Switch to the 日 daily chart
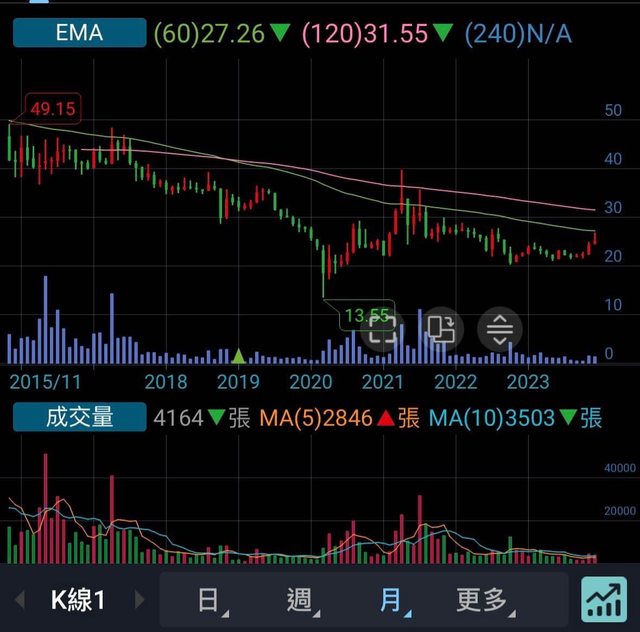The height and width of the screenshot is (632, 640). pos(208,600)
